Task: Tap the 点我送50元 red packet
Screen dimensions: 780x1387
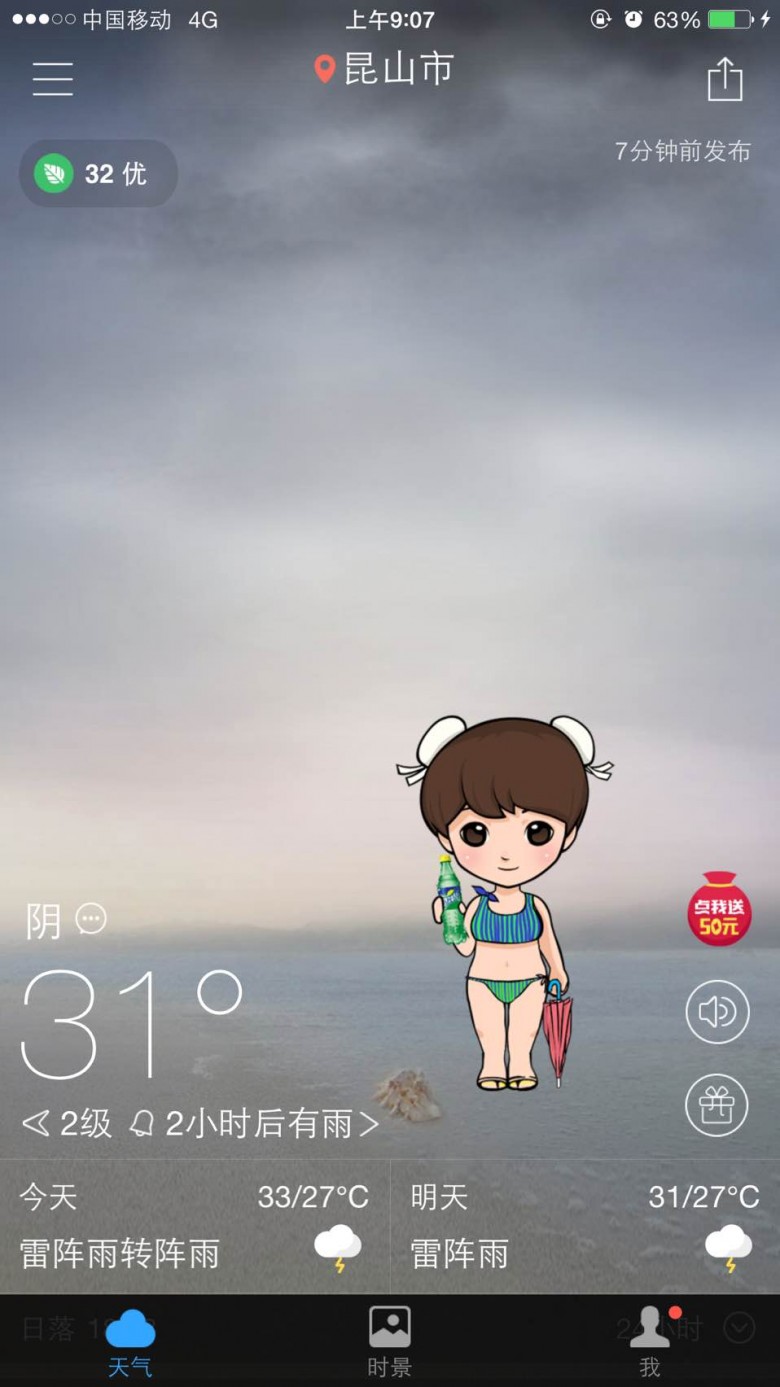Action: pos(718,909)
